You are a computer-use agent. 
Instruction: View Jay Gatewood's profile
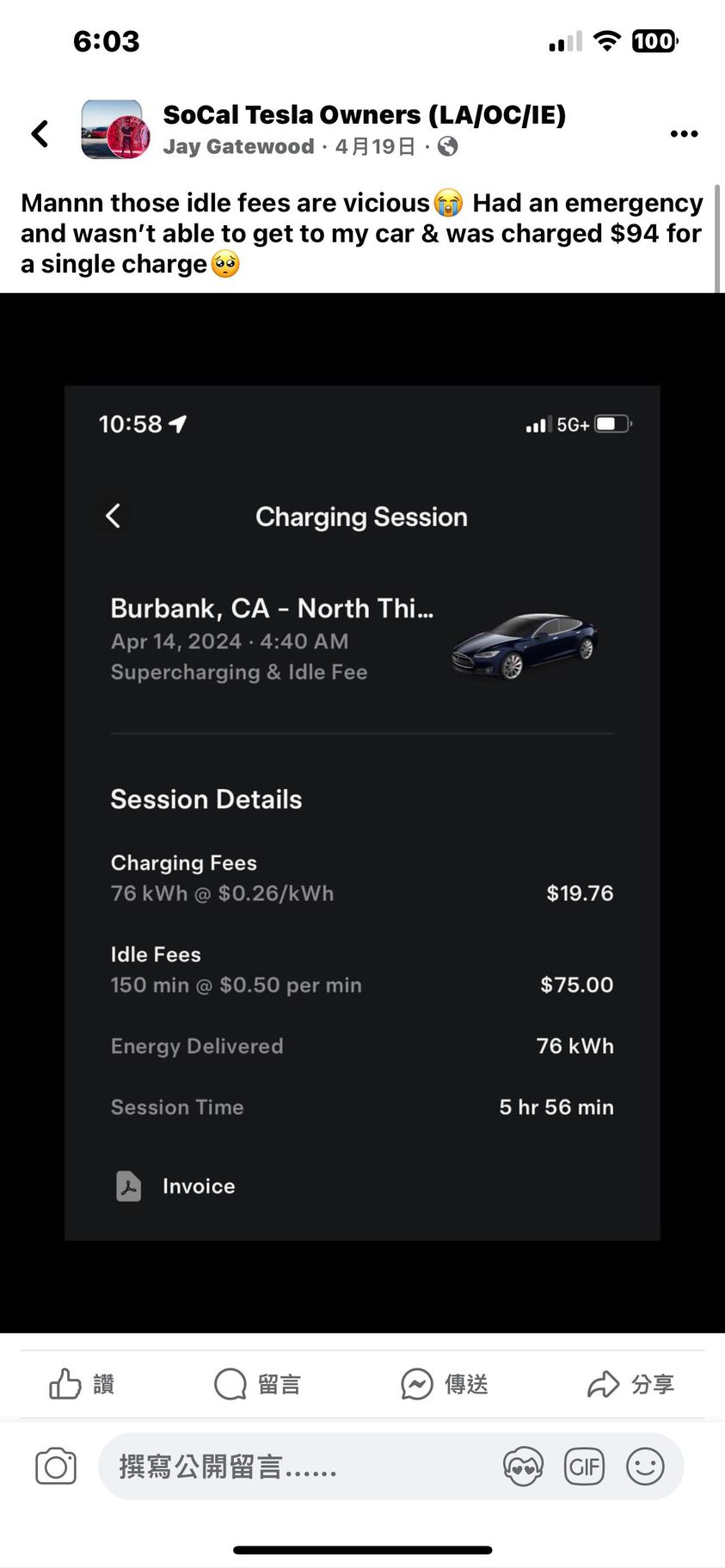(238, 147)
